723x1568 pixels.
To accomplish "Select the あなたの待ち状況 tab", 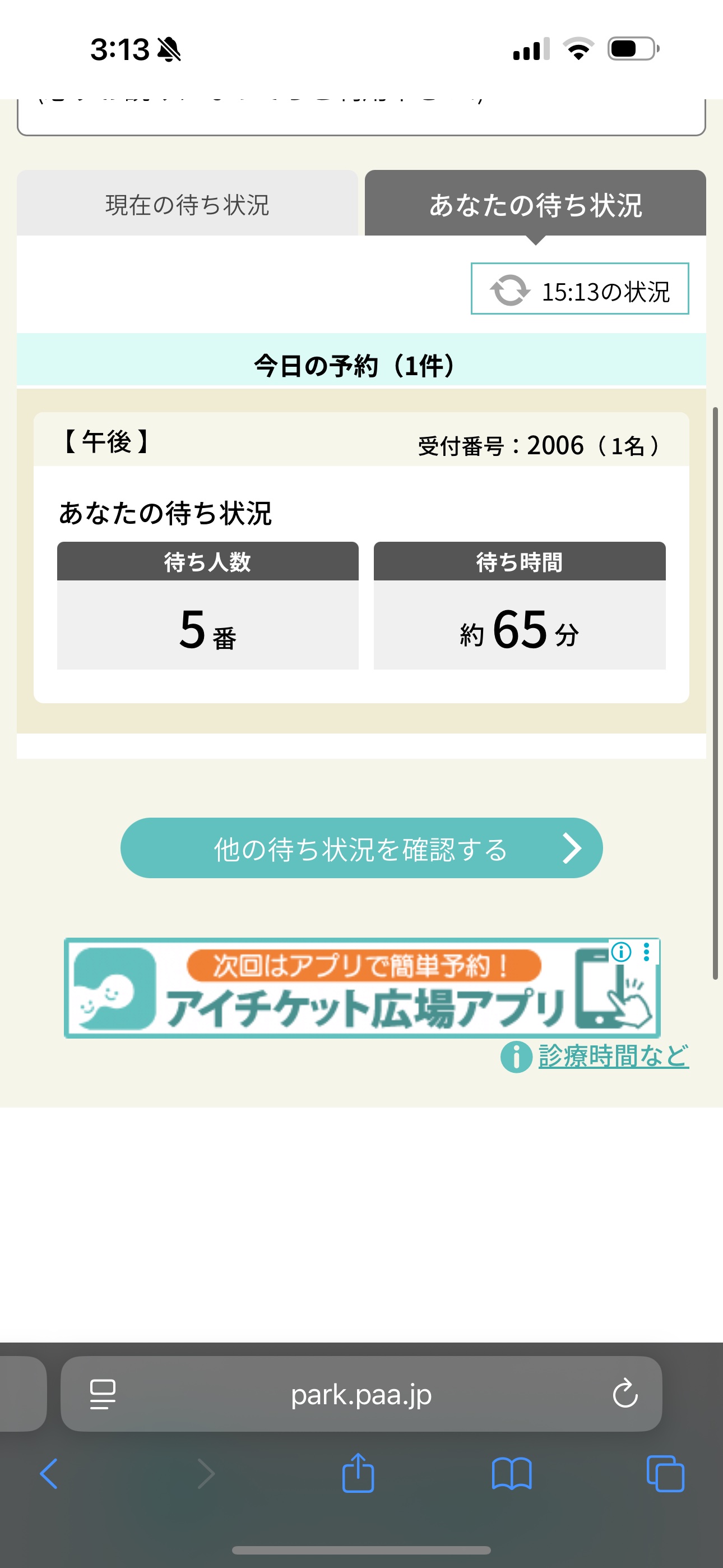I will tap(536, 204).
